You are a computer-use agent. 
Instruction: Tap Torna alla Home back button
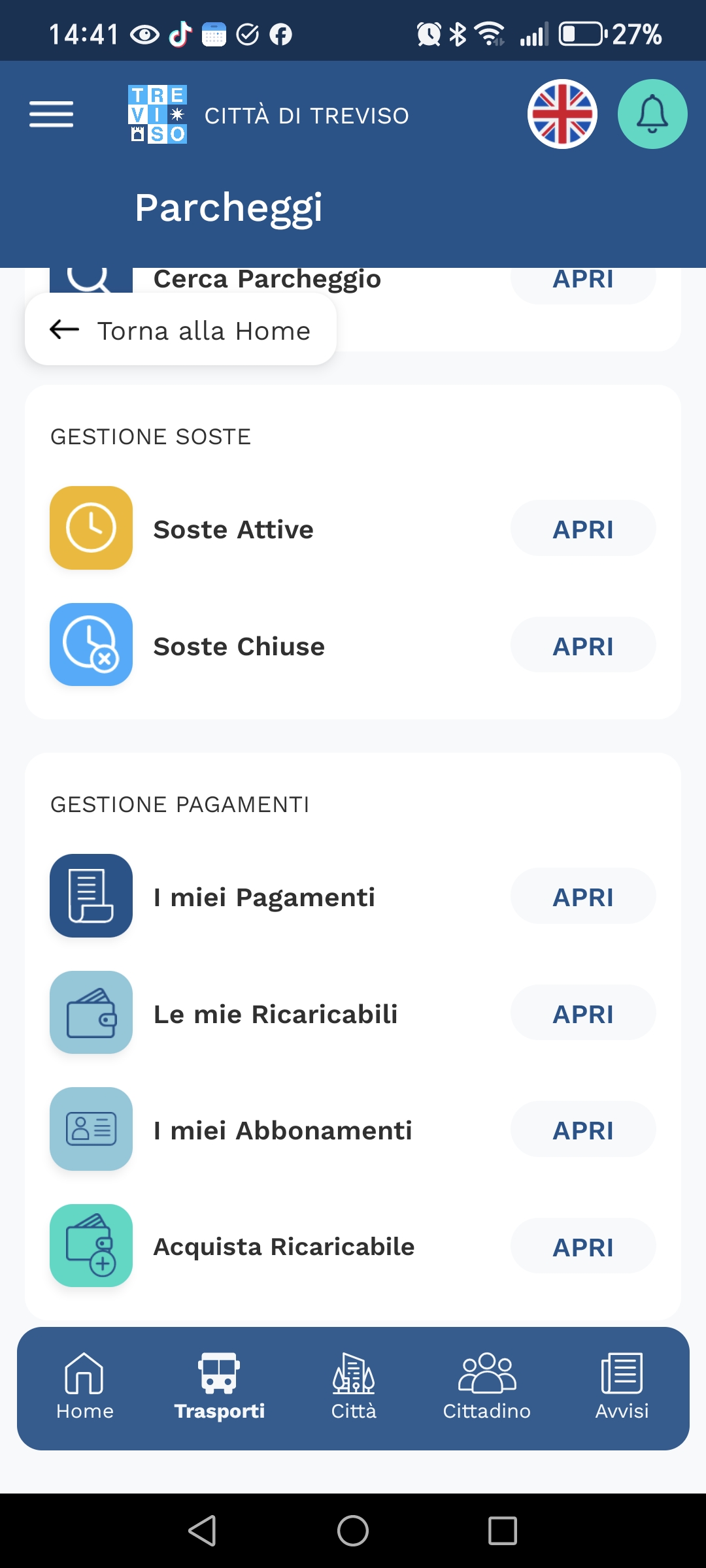(180, 329)
